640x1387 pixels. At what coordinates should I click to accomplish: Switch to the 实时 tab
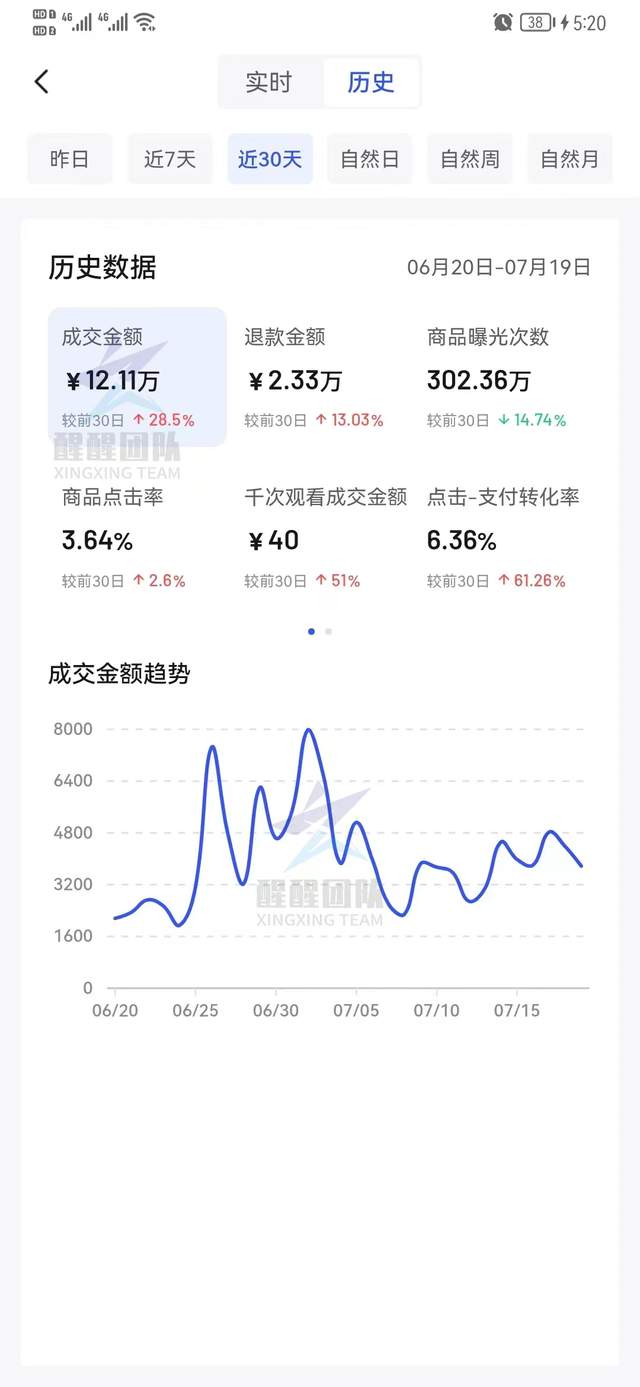(x=269, y=82)
